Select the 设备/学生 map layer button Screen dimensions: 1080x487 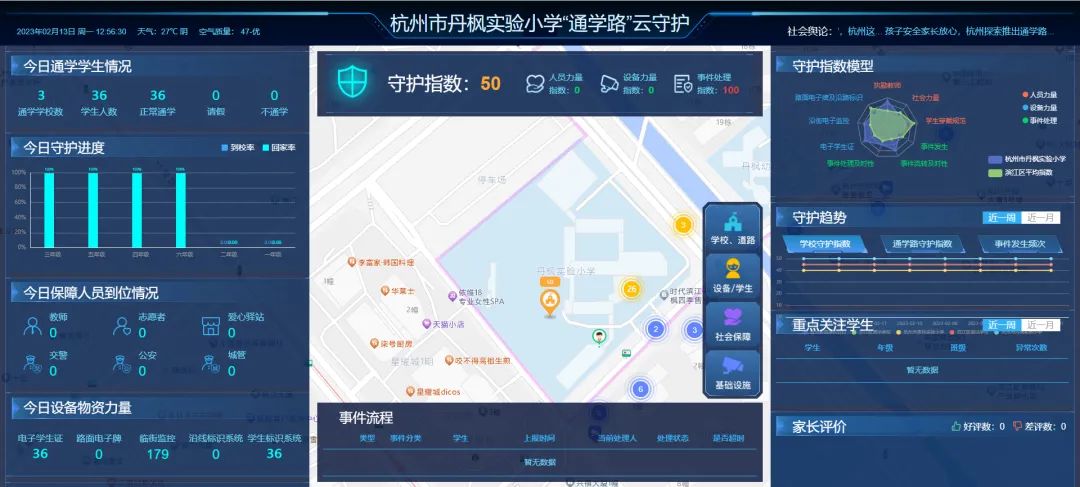(732, 277)
